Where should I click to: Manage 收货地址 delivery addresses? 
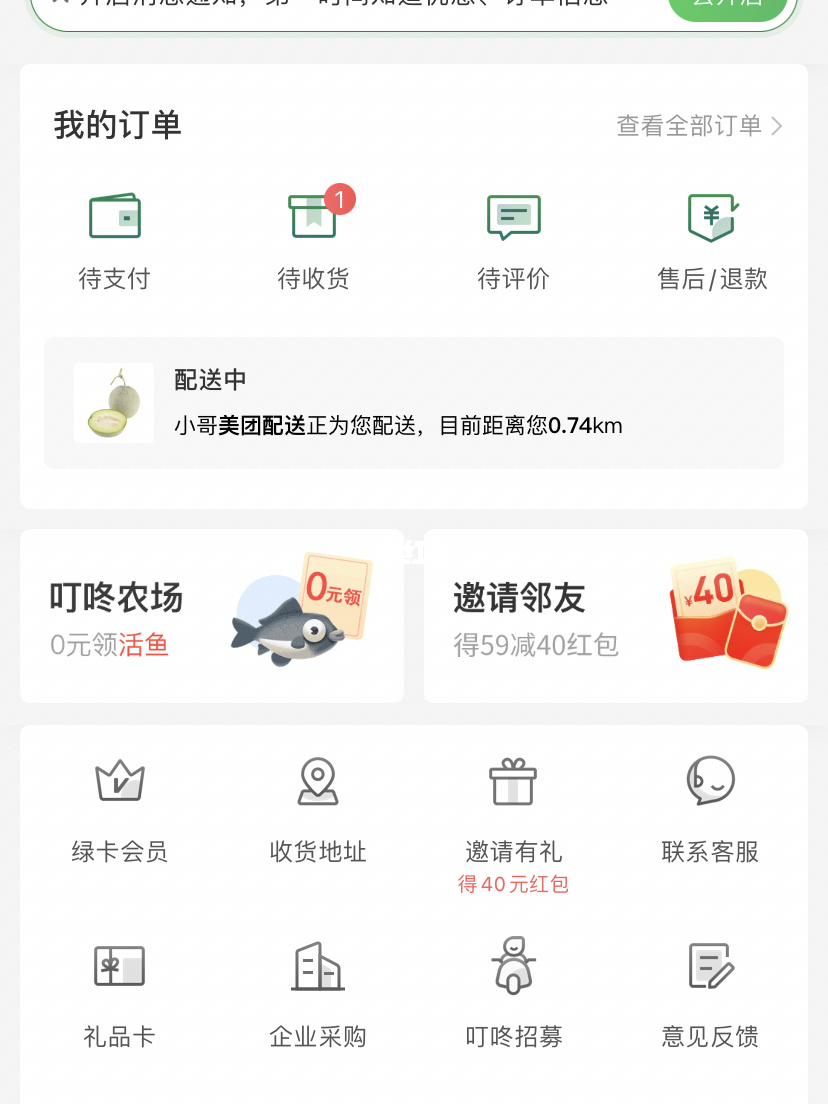coord(318,810)
